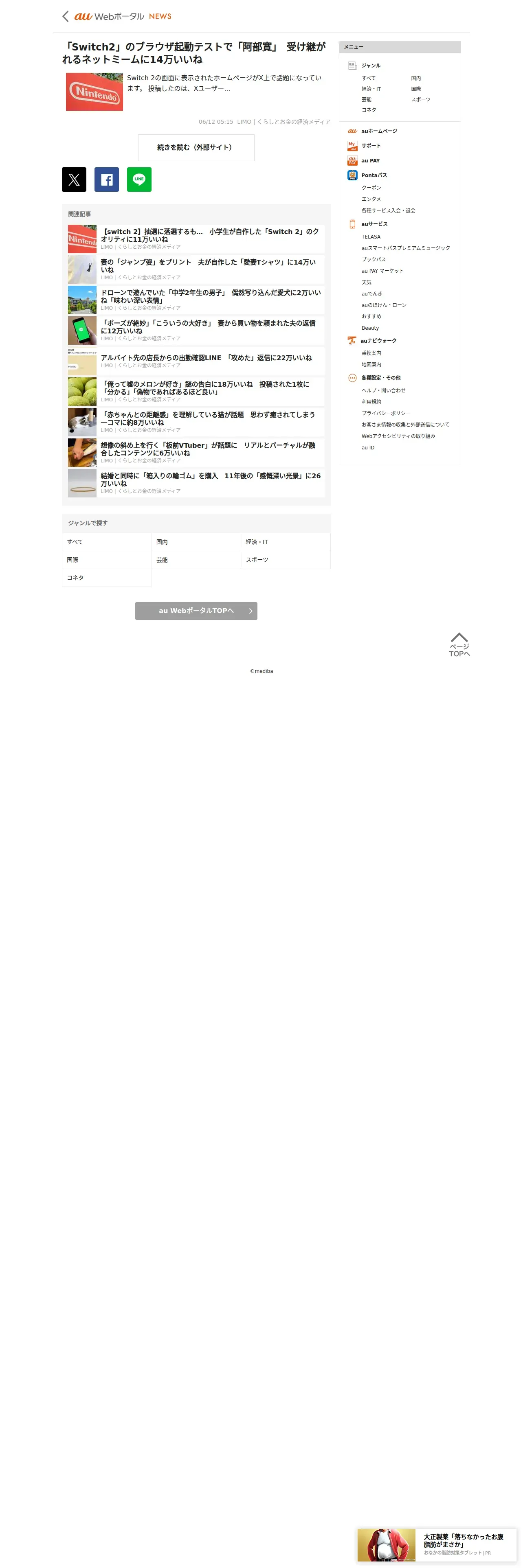Open the self-made Switch 2 related article

pyautogui.click(x=196, y=239)
